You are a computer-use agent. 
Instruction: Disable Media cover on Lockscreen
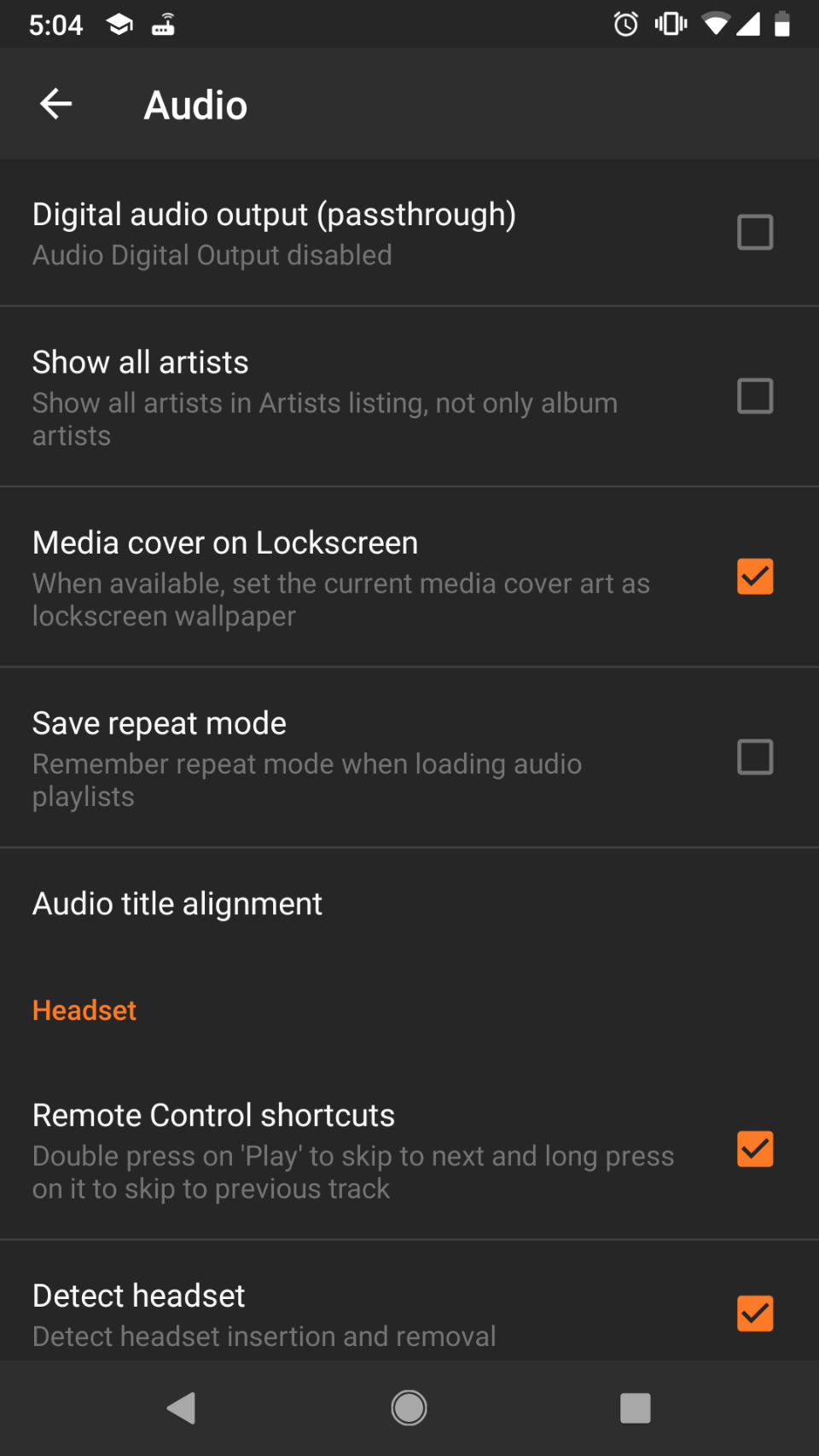pos(754,577)
